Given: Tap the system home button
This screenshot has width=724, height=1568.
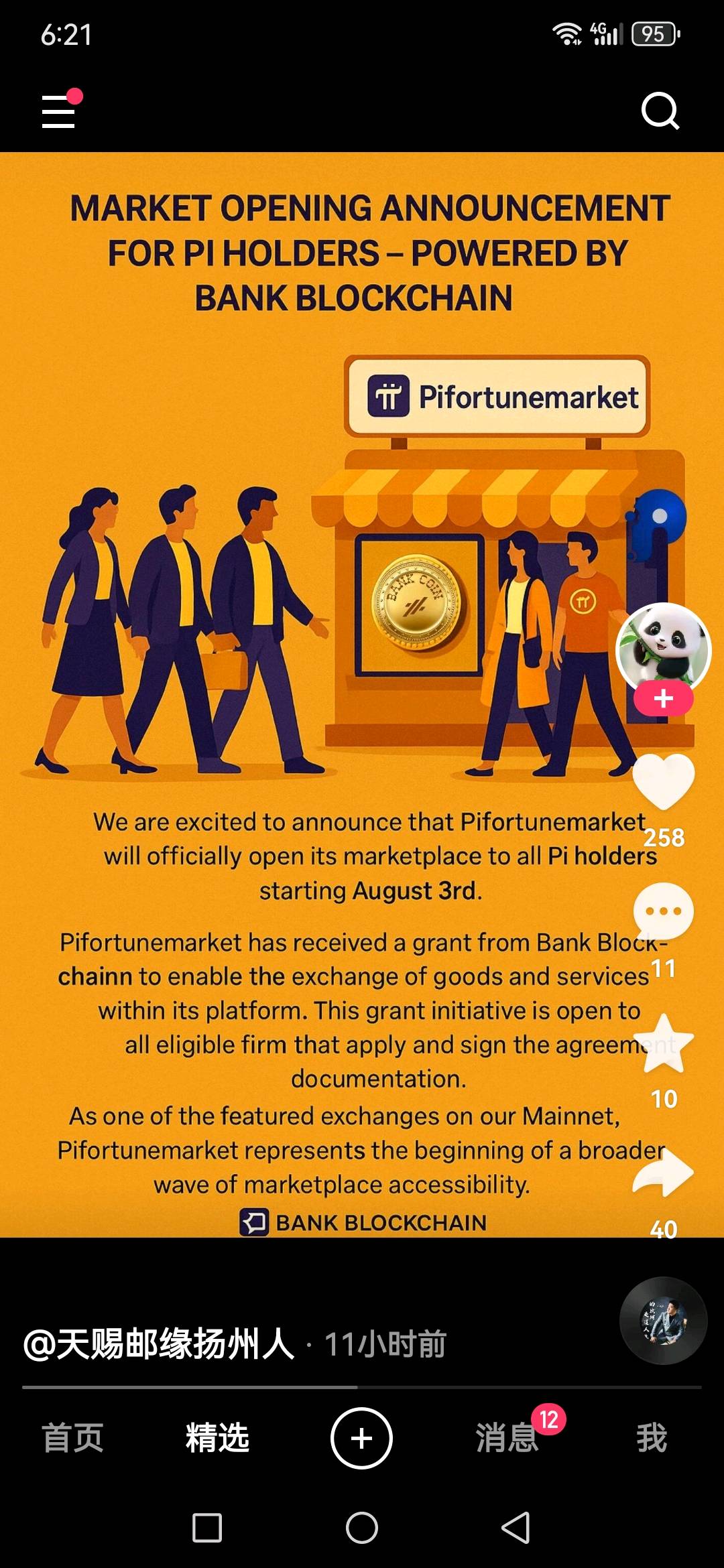Looking at the screenshot, I should [x=361, y=1528].
